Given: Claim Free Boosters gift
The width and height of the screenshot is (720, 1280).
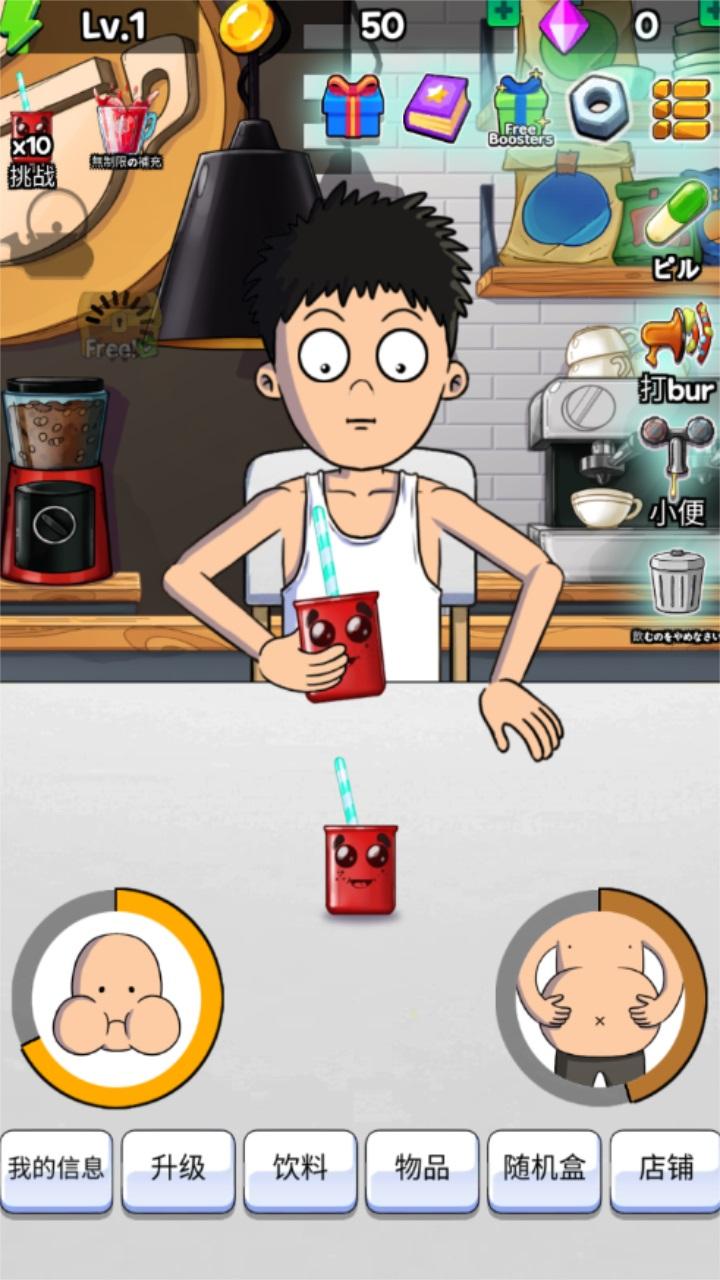Looking at the screenshot, I should (521, 110).
